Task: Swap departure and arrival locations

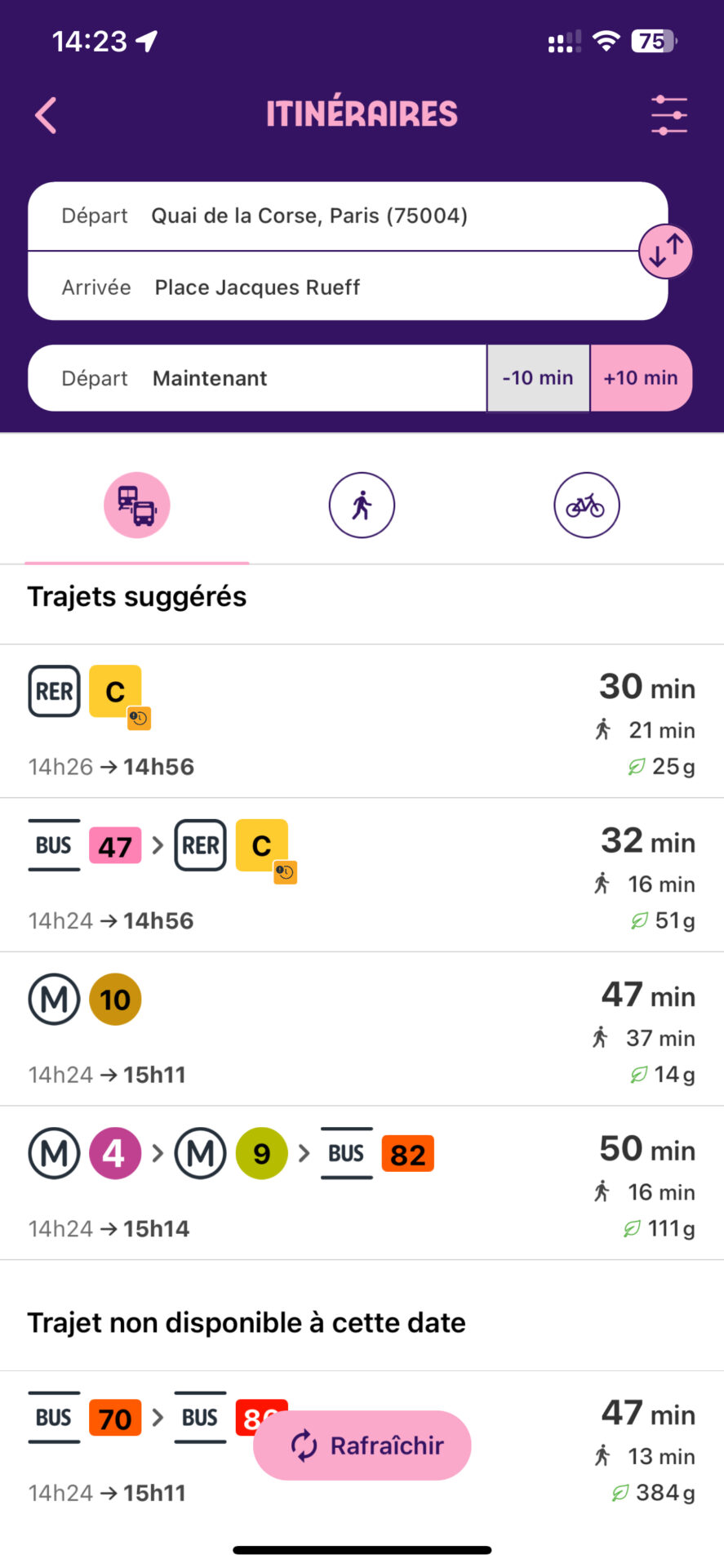Action: point(665,251)
